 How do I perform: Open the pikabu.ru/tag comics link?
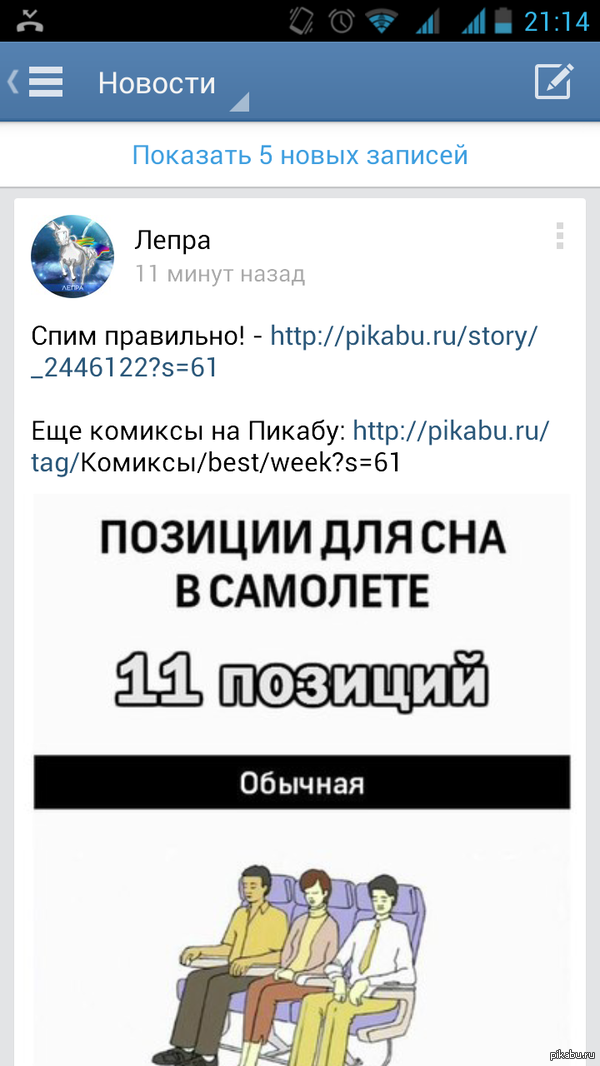(x=290, y=446)
